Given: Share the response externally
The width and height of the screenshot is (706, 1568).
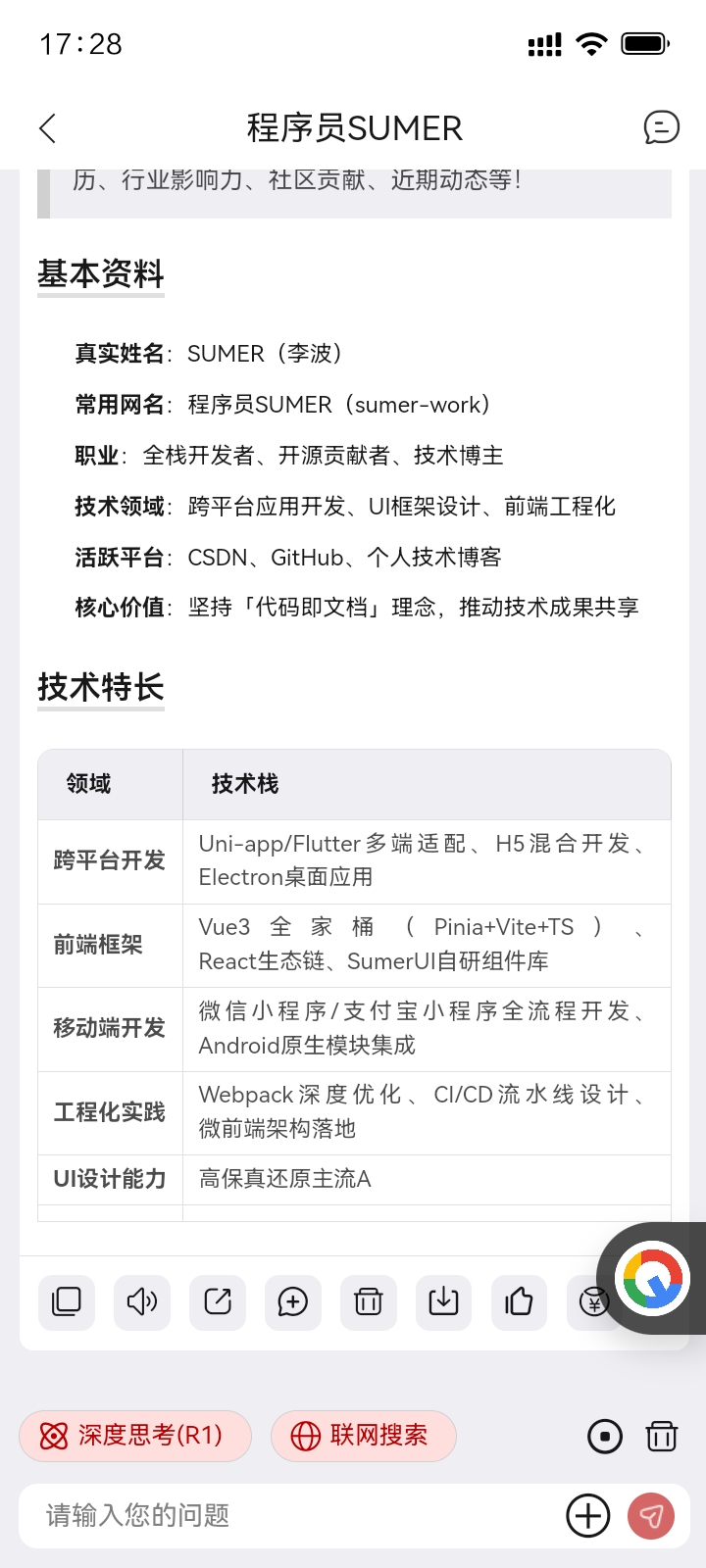Looking at the screenshot, I should pos(218,1301).
